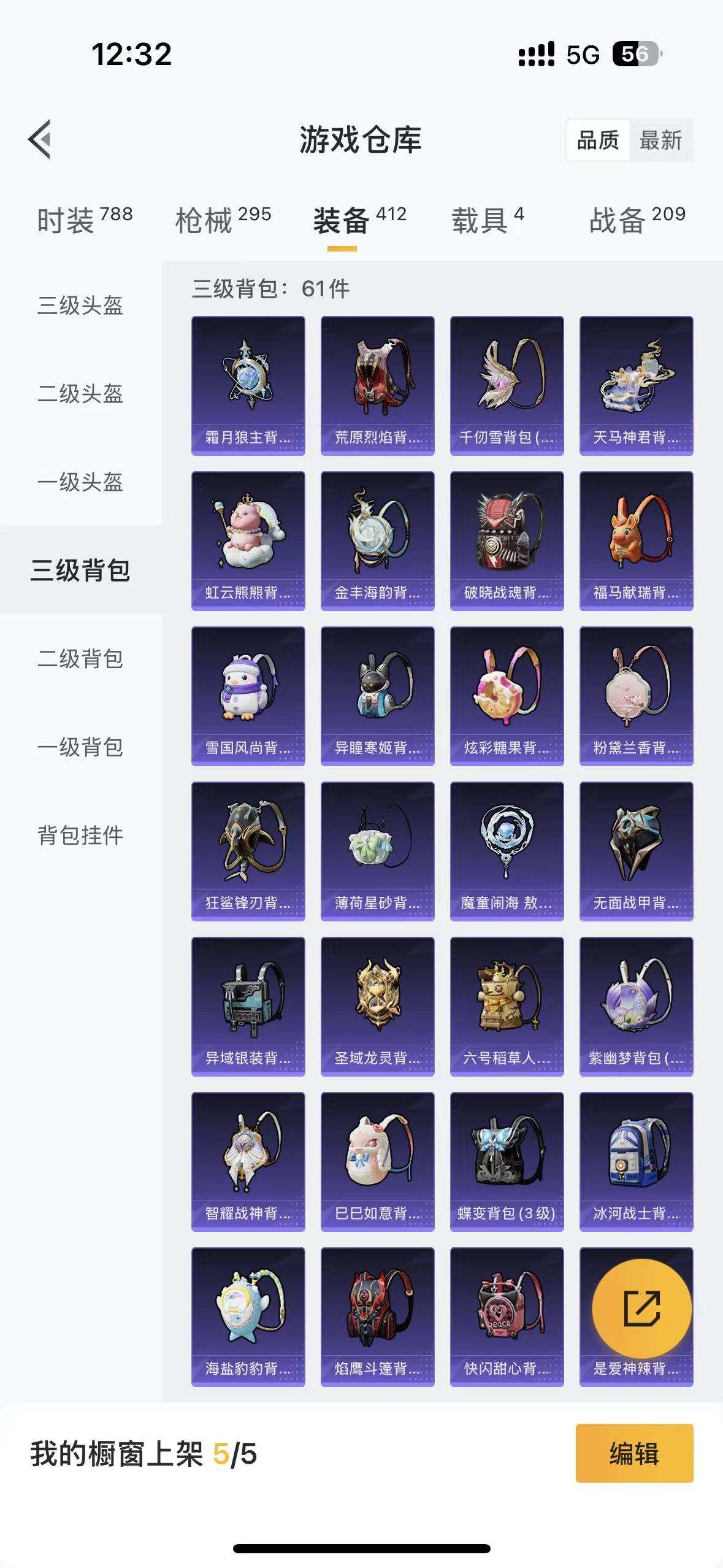723x1568 pixels.
Task: Select the 二级背包 filter
Action: point(80,659)
